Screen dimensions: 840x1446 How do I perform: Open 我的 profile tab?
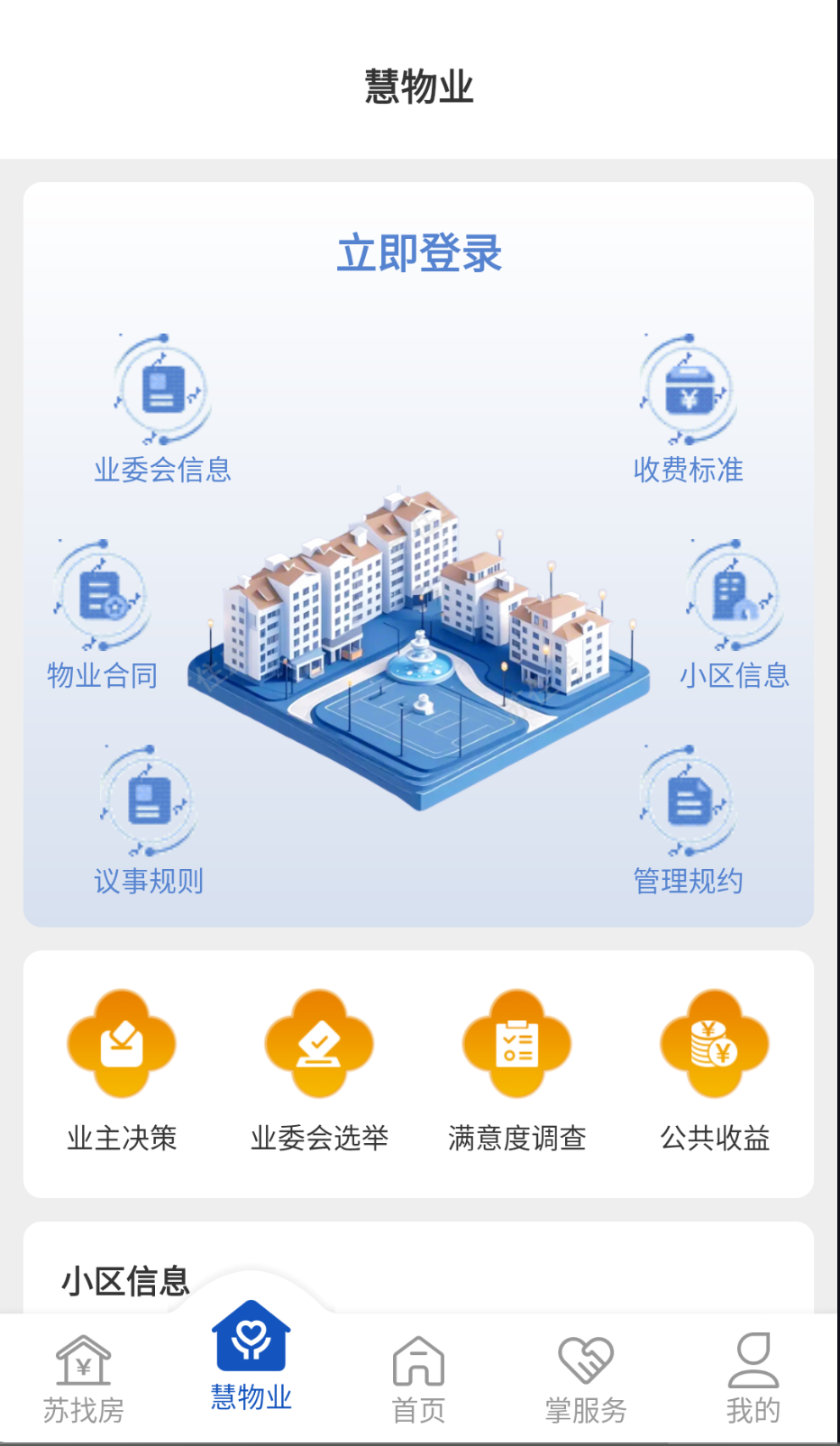pyautogui.click(x=753, y=1379)
